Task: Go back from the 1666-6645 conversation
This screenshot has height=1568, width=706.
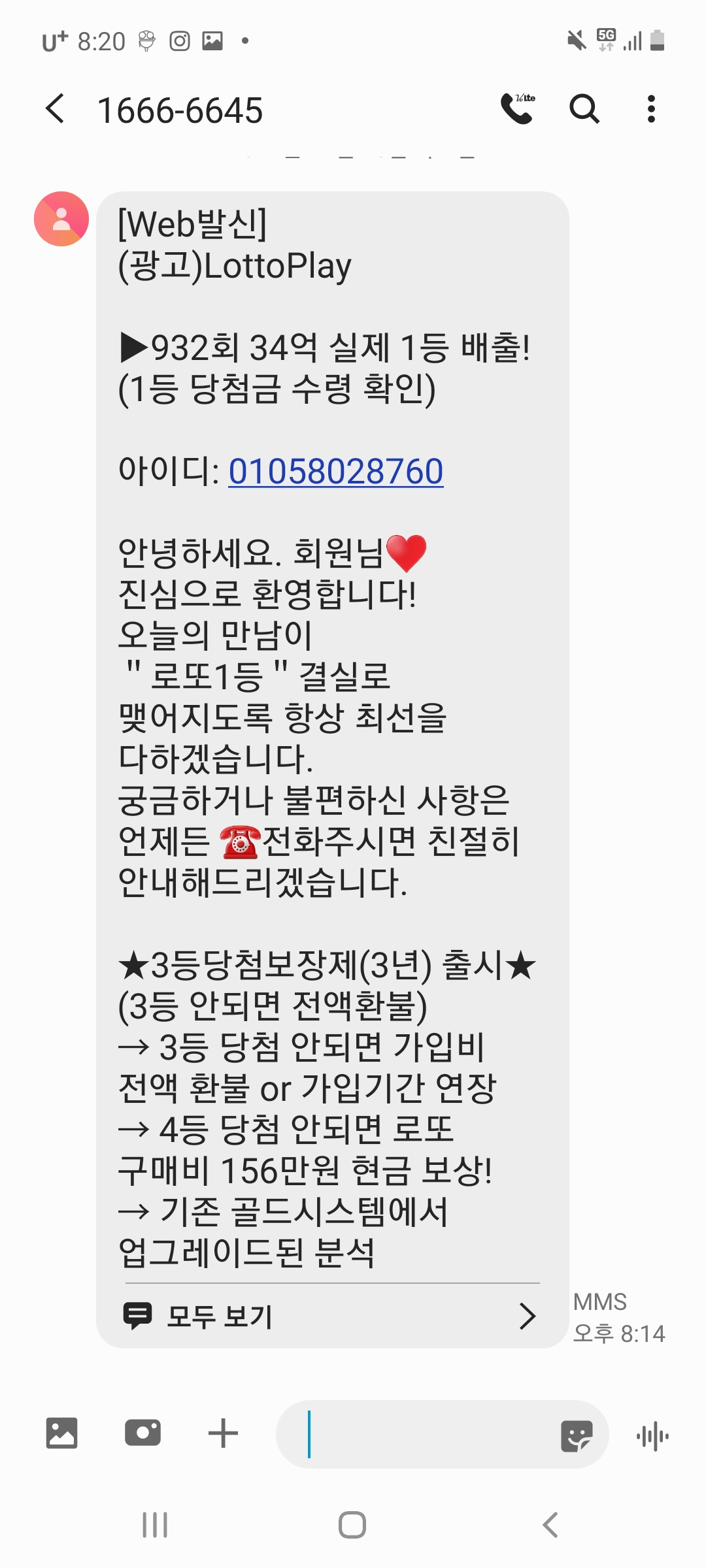Action: click(56, 108)
